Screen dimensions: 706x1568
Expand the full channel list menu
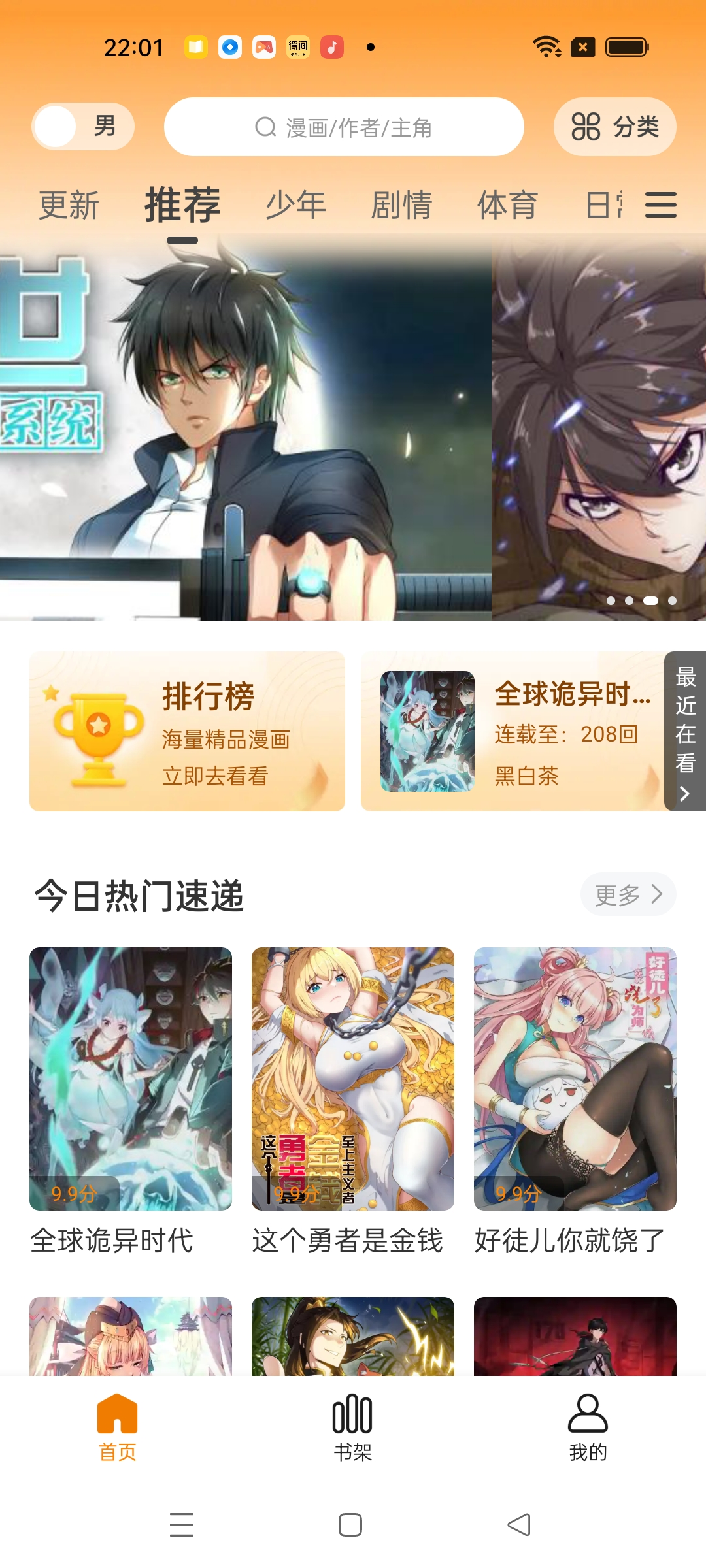coord(660,205)
